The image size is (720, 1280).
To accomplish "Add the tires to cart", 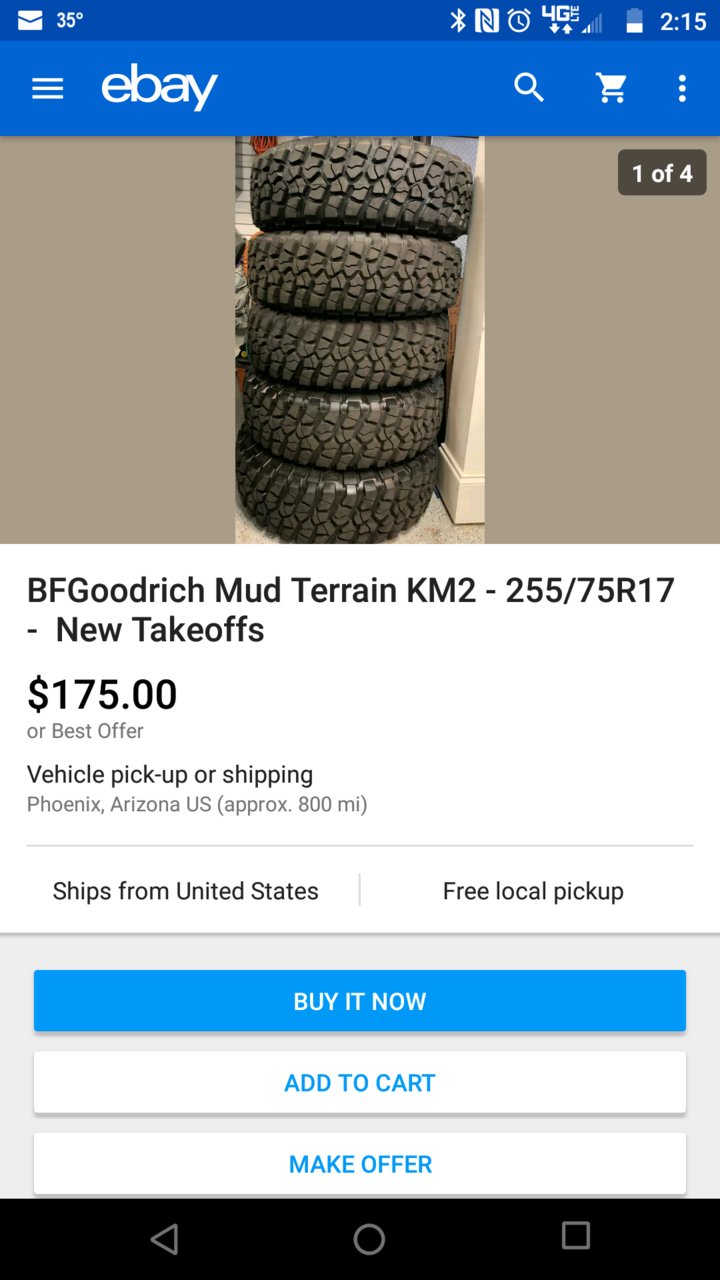I will [360, 1083].
